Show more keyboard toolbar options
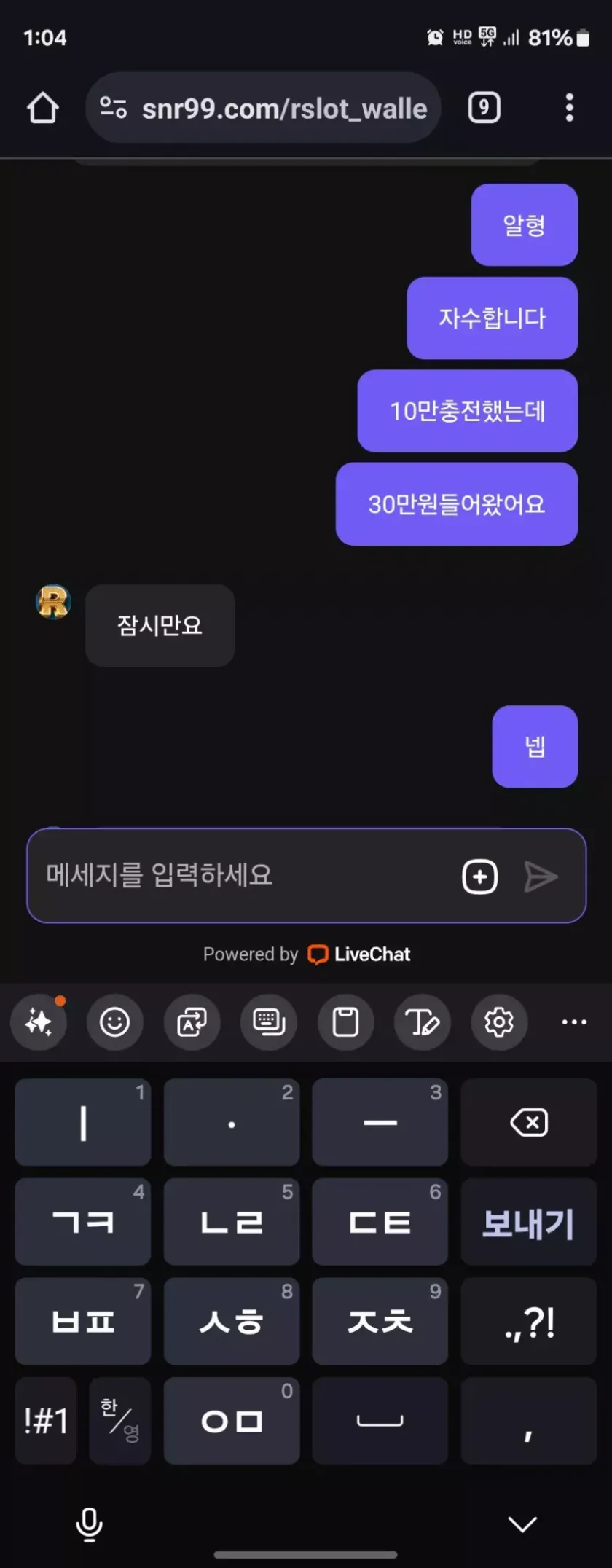The width and height of the screenshot is (612, 1568). (574, 1022)
